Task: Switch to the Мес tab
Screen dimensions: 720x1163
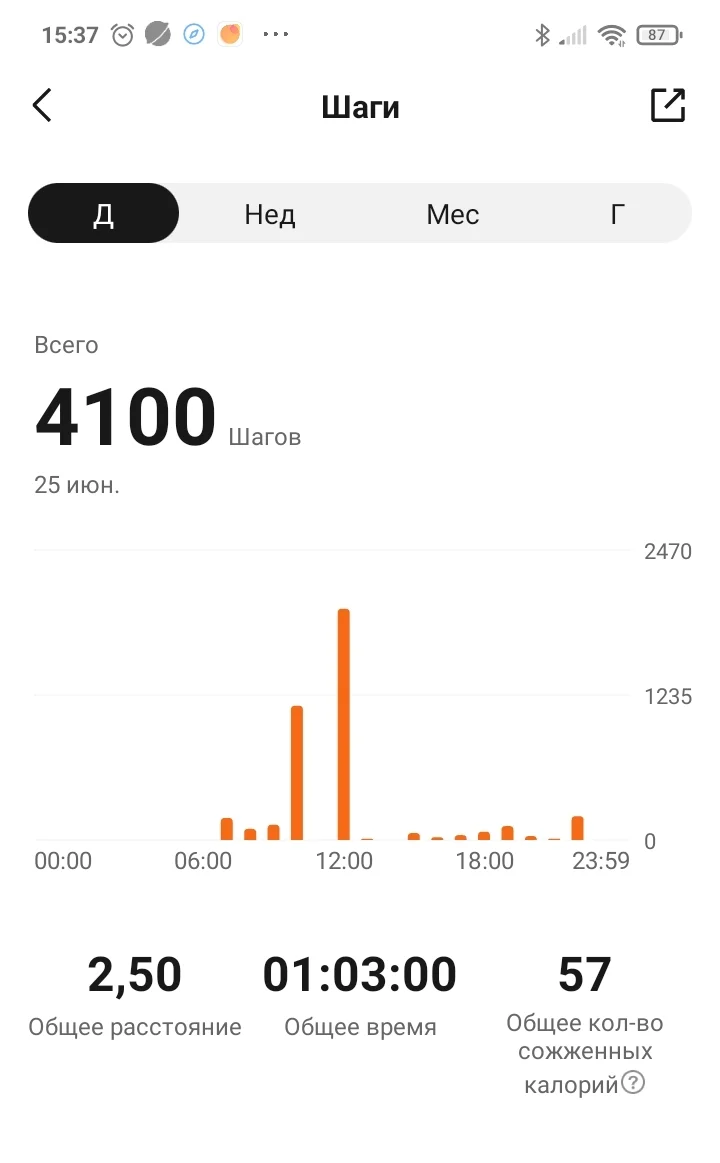Action: click(x=452, y=214)
